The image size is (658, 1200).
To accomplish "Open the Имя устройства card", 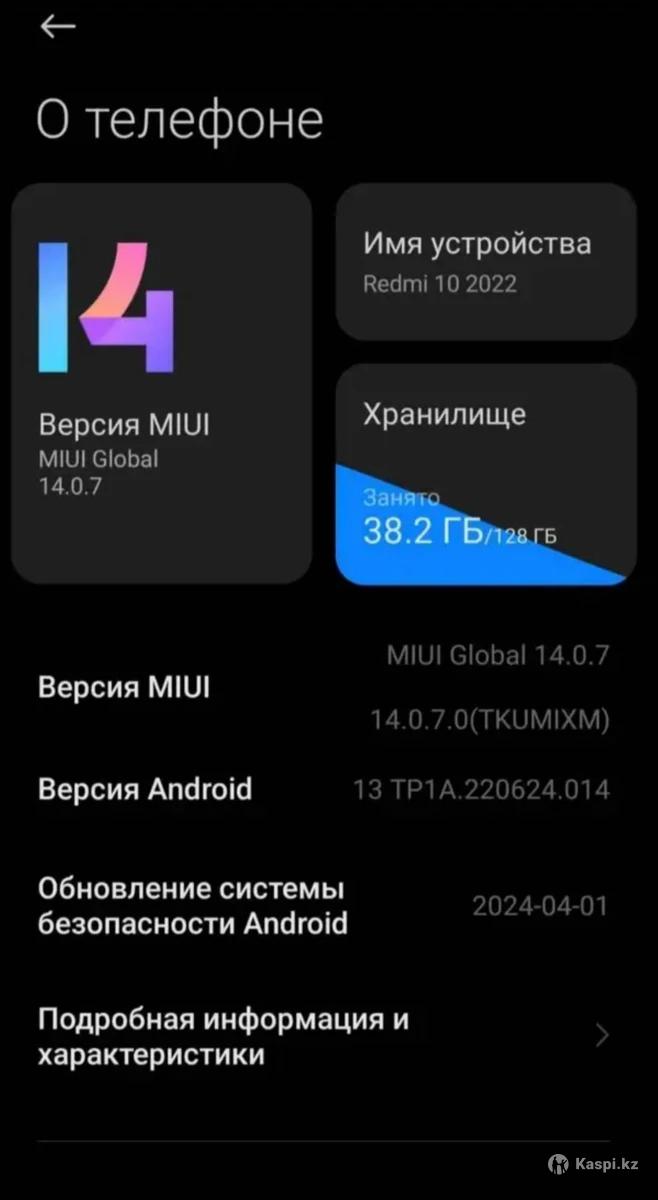I will pos(486,262).
